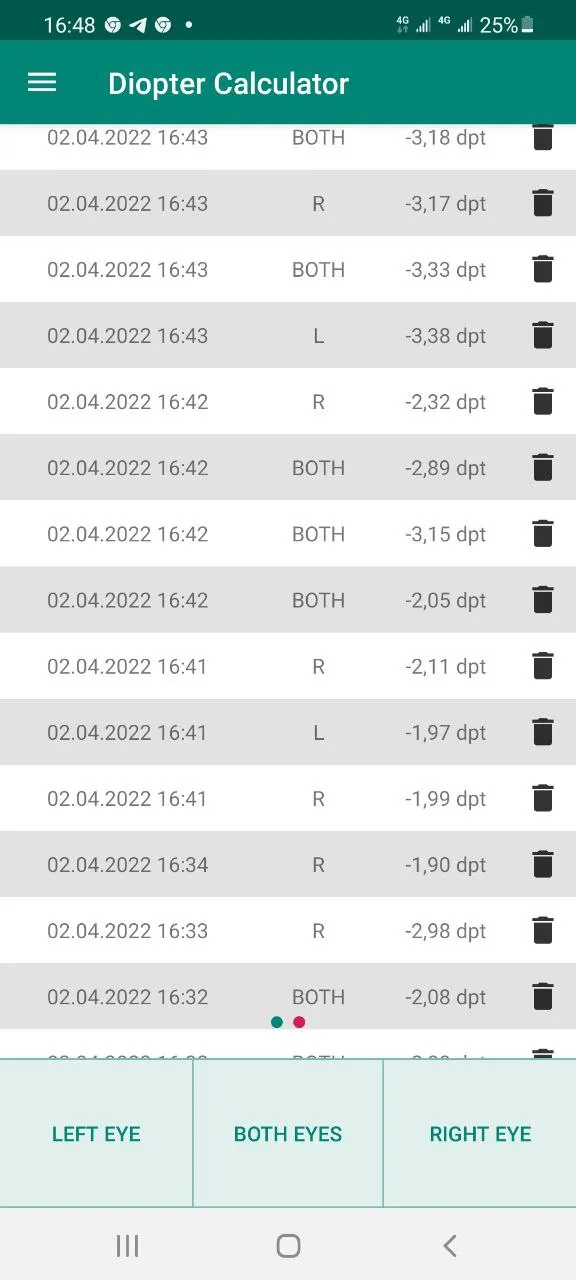576x1280 pixels.
Task: Remove the -3,38 dpt left eye entry
Action: pos(542,335)
